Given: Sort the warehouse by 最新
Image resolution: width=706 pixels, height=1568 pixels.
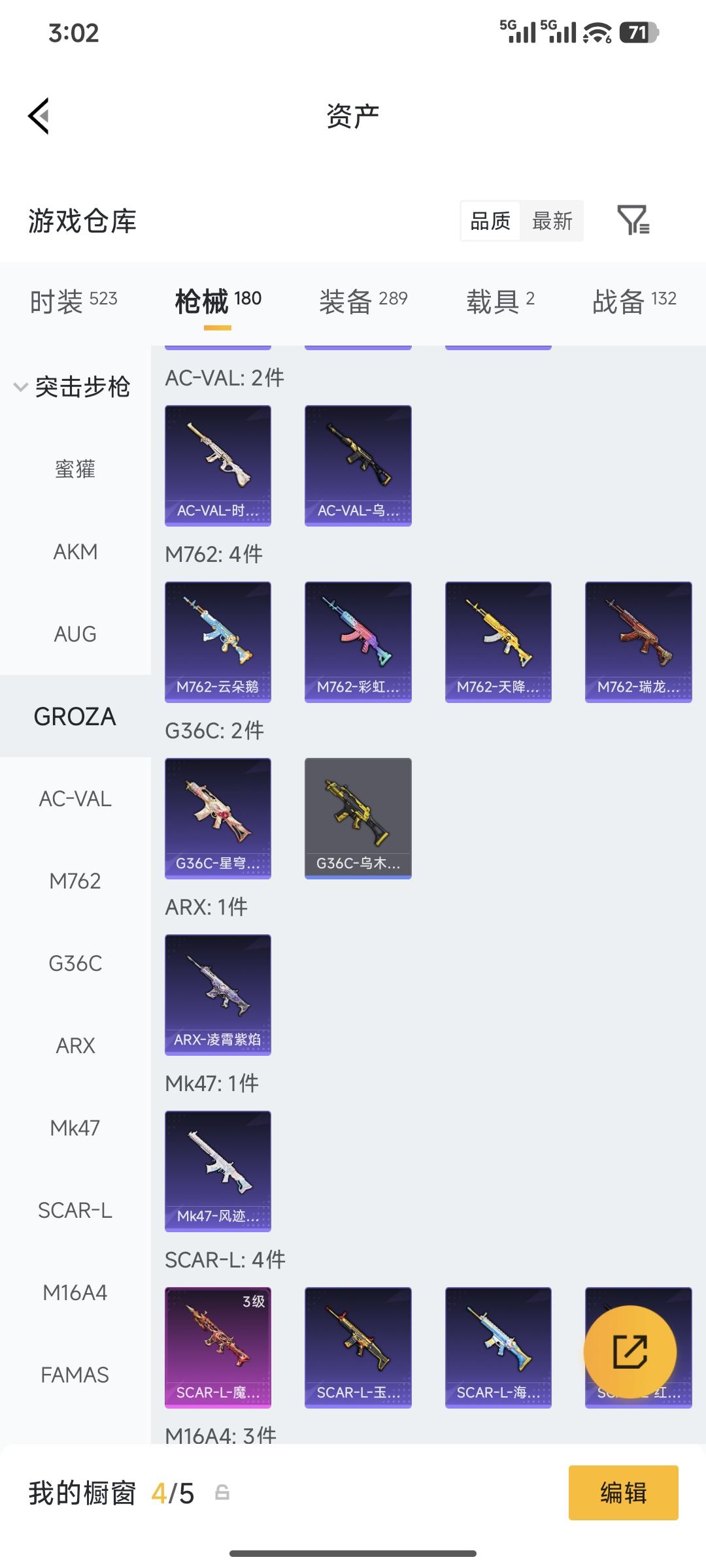Looking at the screenshot, I should click(552, 221).
